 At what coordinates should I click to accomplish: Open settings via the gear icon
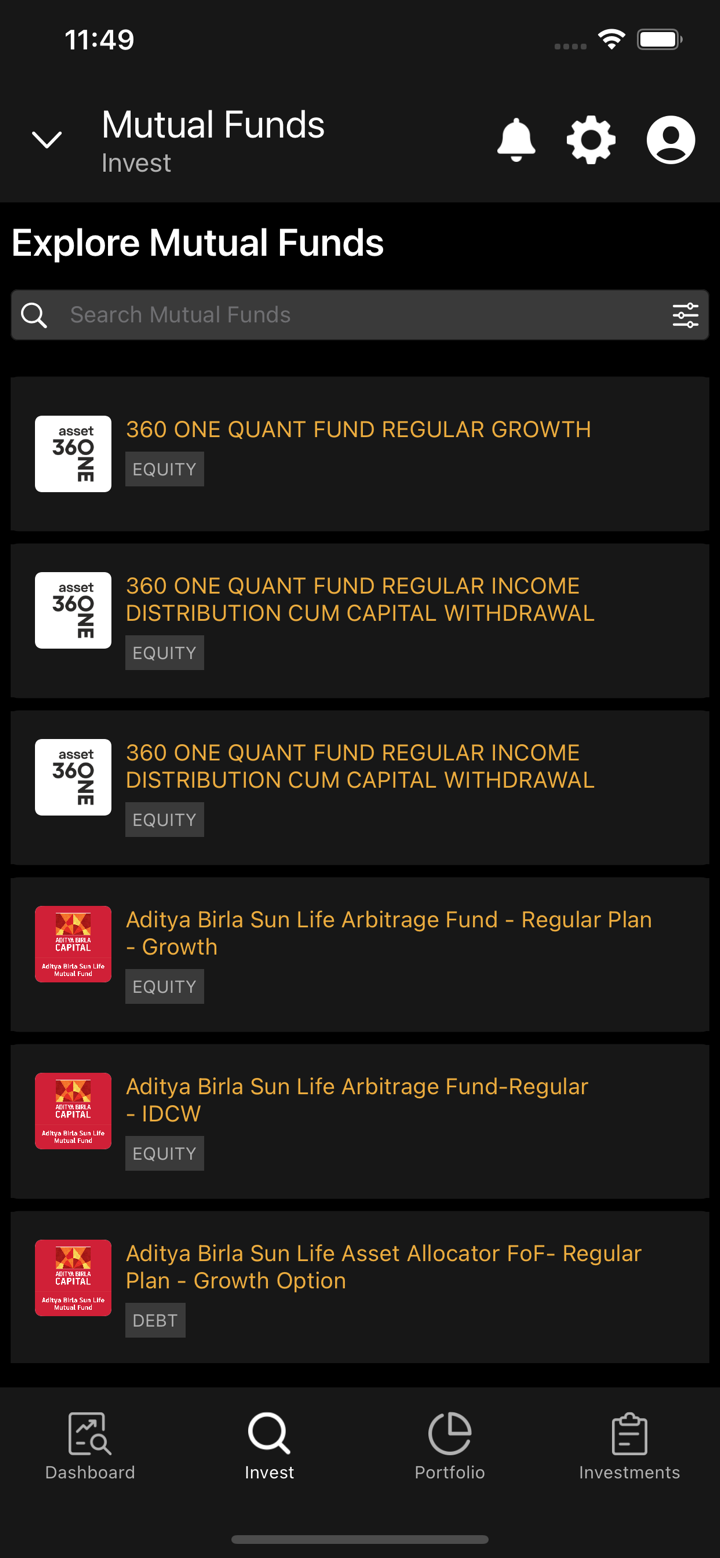(x=591, y=140)
